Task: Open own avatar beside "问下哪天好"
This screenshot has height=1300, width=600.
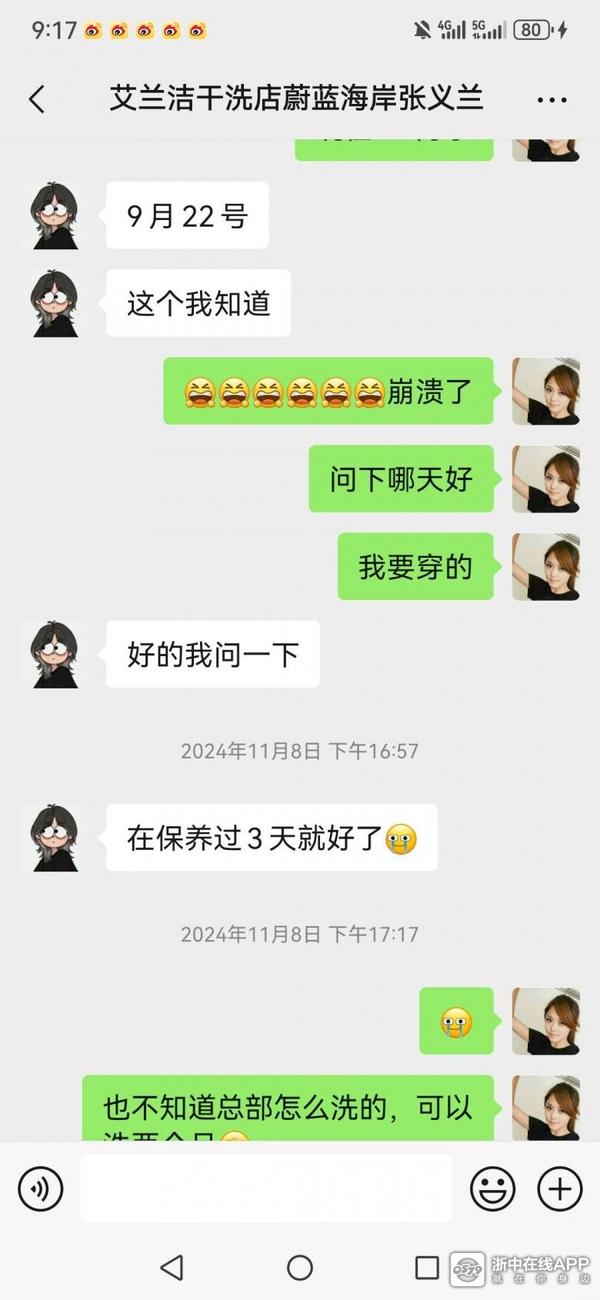Action: pos(545,479)
